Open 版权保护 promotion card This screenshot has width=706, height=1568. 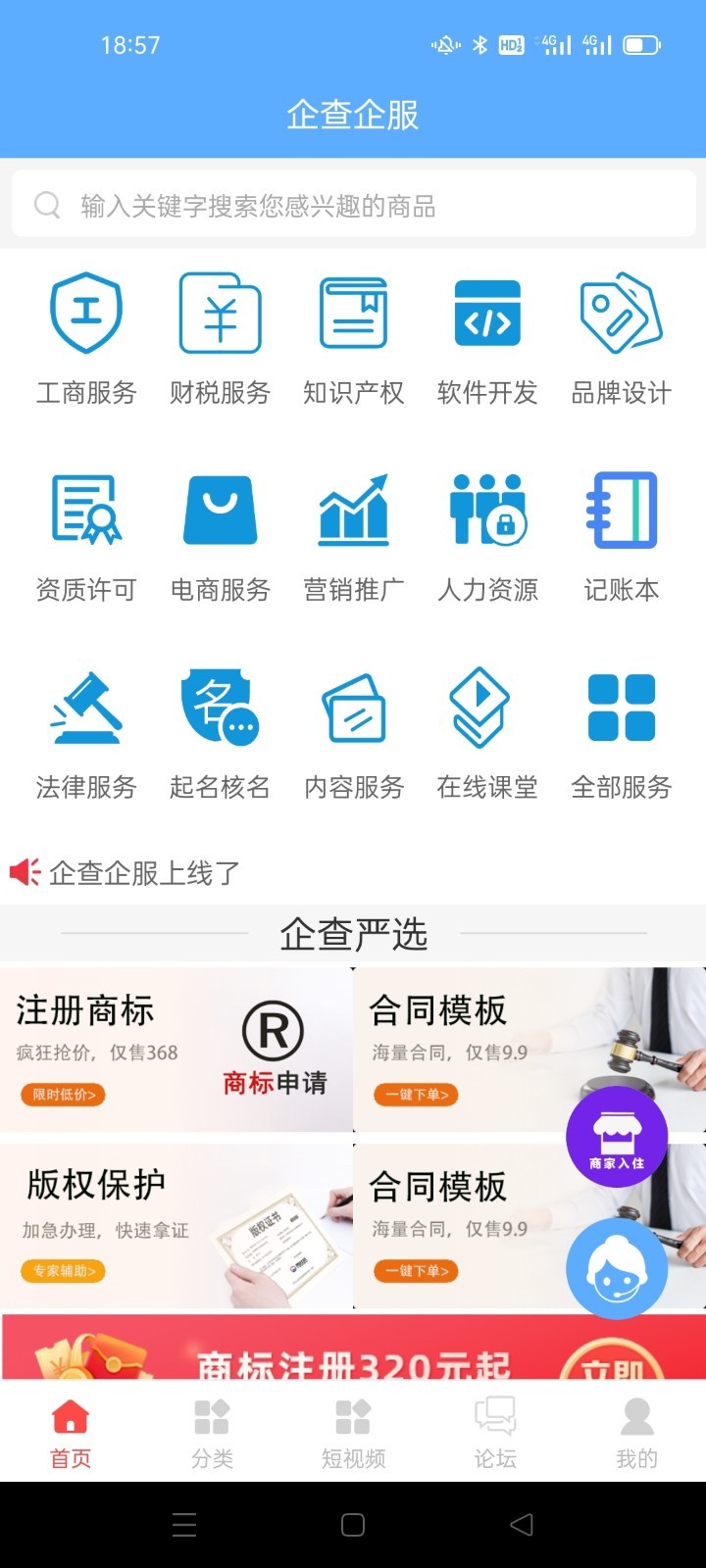(x=176, y=1226)
